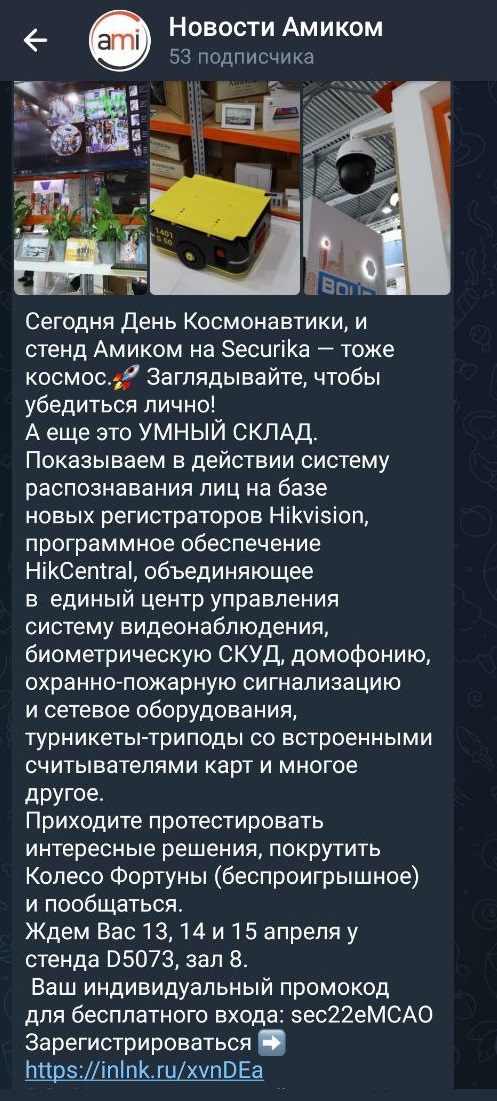Open the video wall booth photo
The width and height of the screenshot is (497, 1101).
81,188
